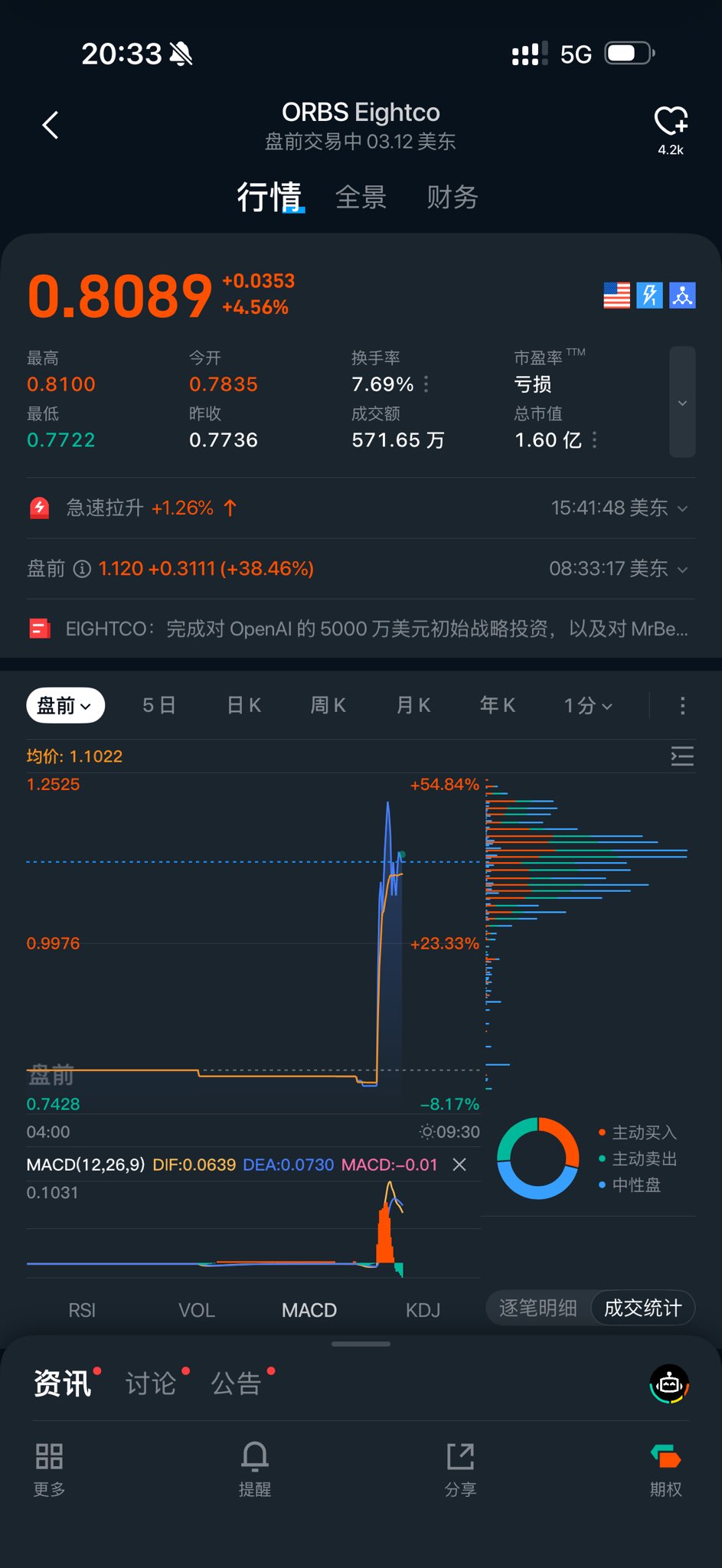Open 期权 options page
Image resolution: width=722 pixels, height=1568 pixels.
point(665,1468)
